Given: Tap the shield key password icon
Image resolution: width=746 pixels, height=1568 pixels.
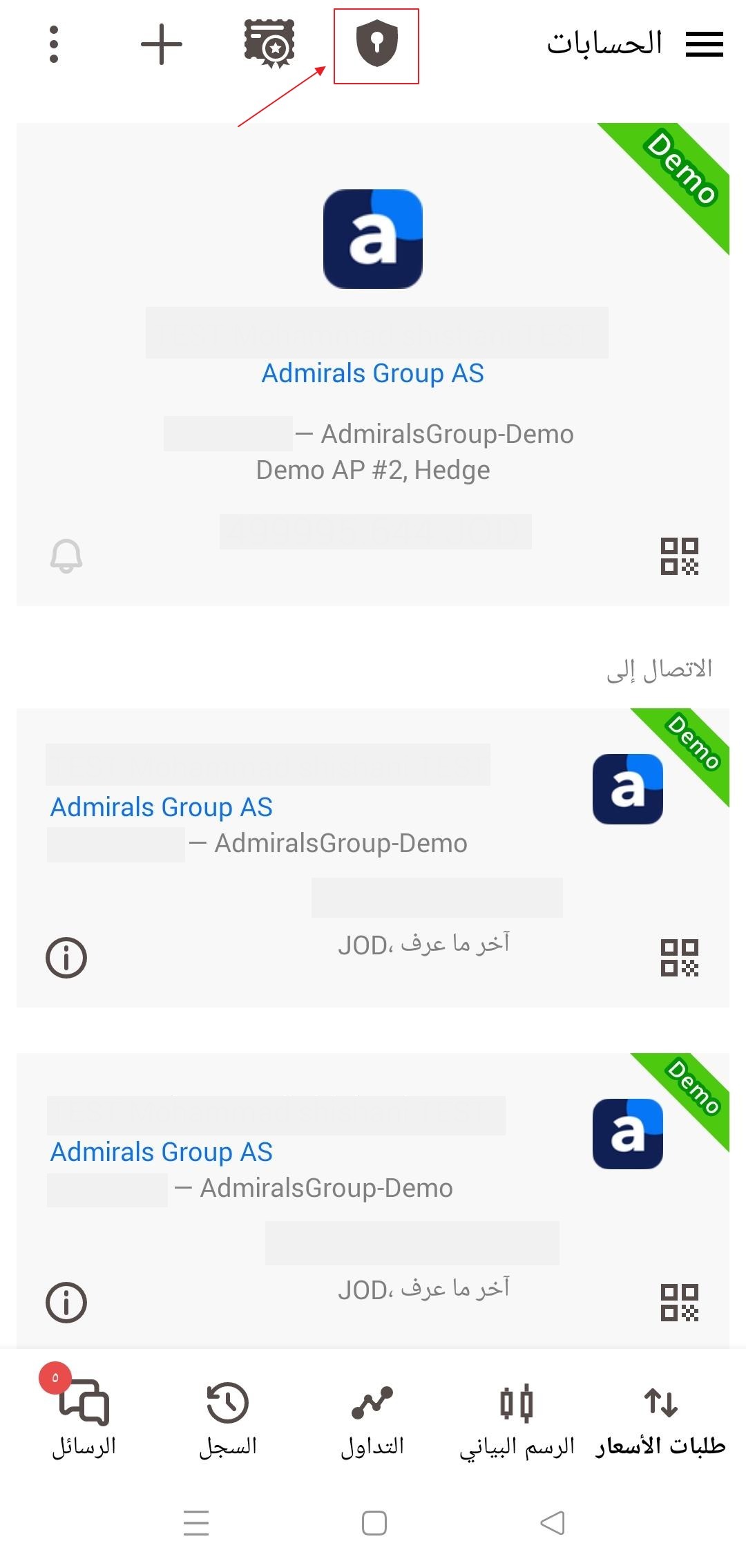Looking at the screenshot, I should coord(376,45).
